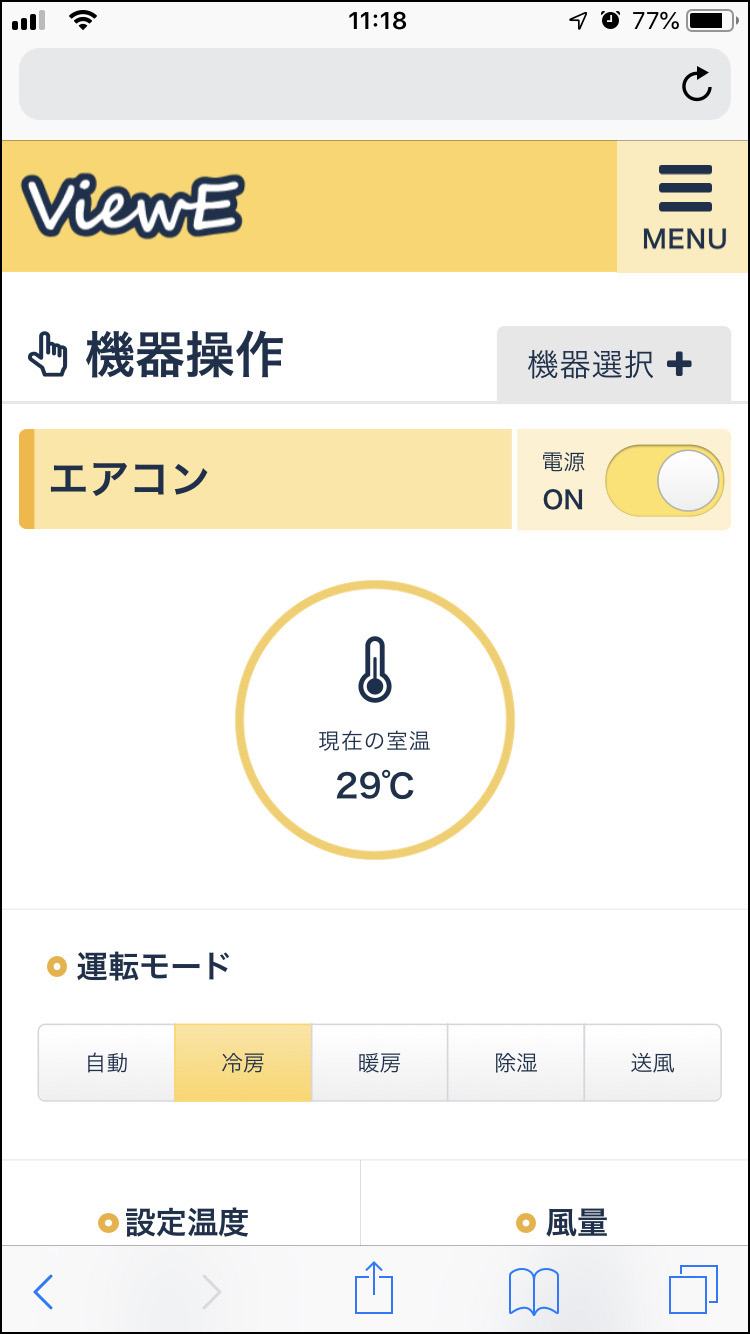Reload the page with the refresh icon
750x1334 pixels.
(697, 85)
